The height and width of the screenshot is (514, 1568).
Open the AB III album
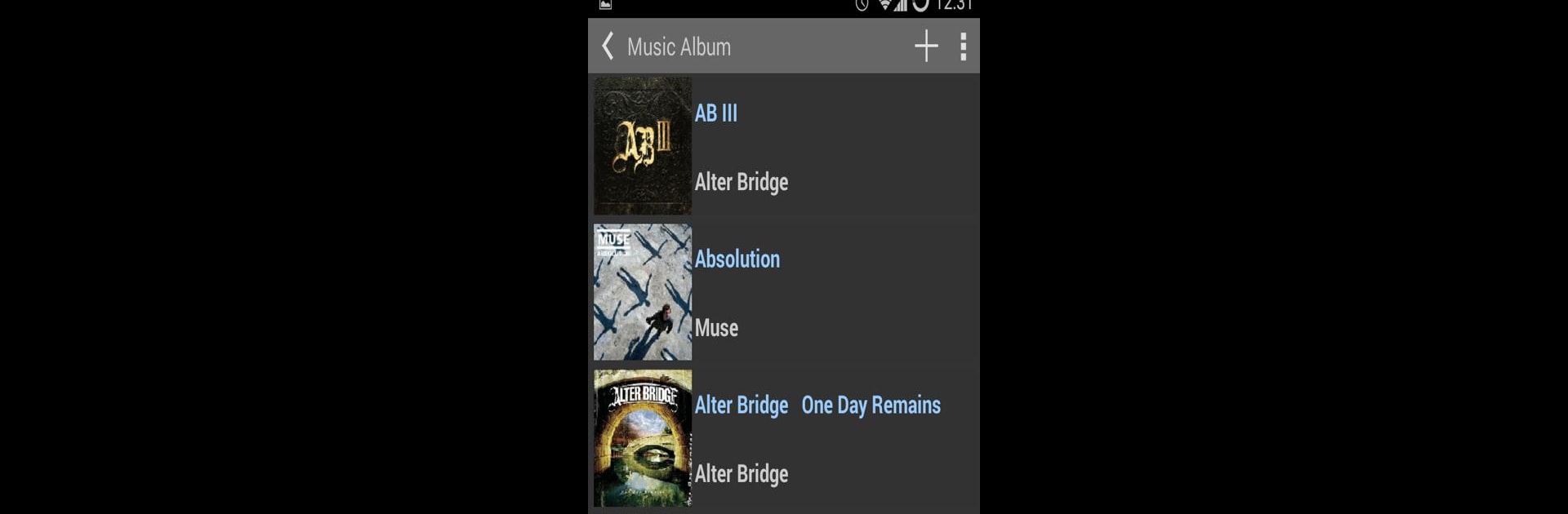point(716,113)
